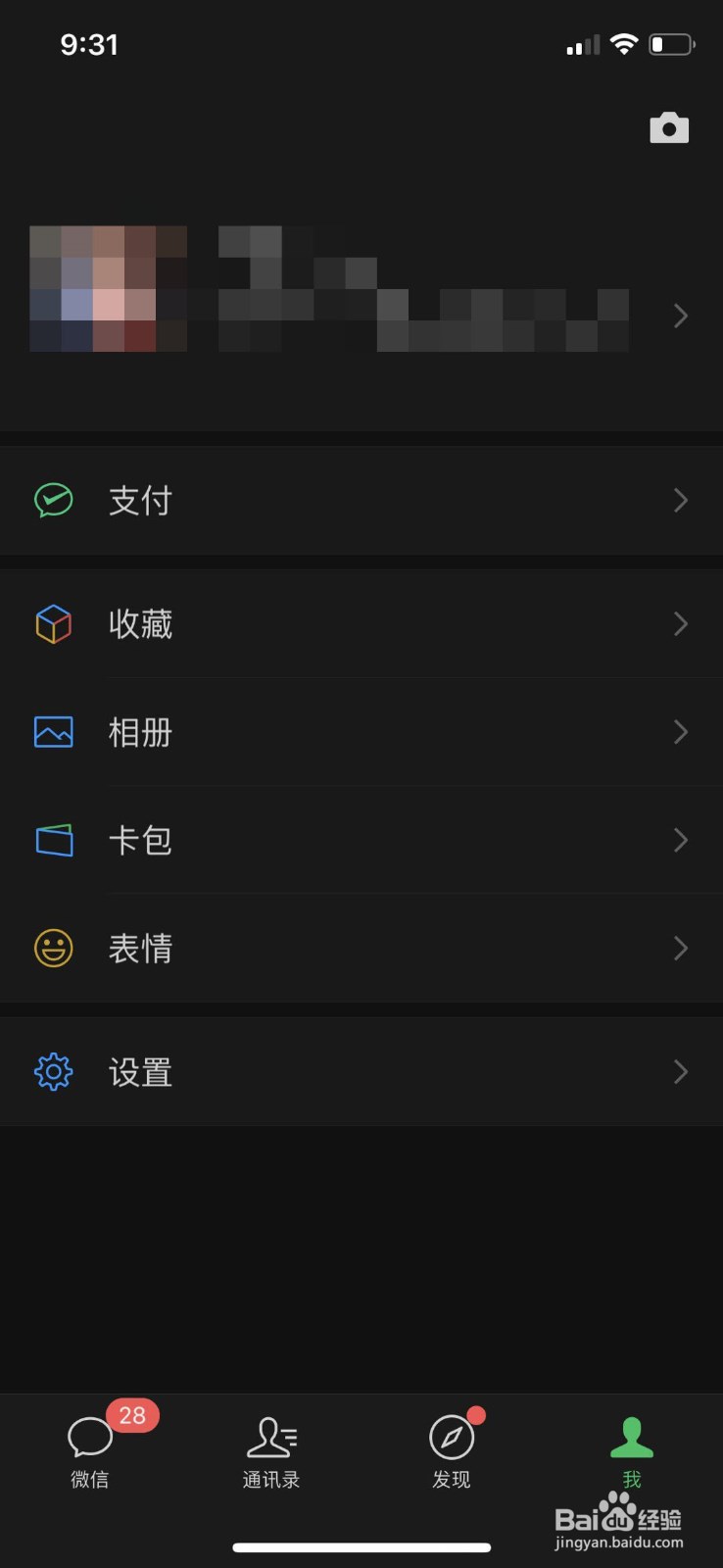Open 相册 (Album)
The width and height of the screenshot is (723, 1568).
361,732
